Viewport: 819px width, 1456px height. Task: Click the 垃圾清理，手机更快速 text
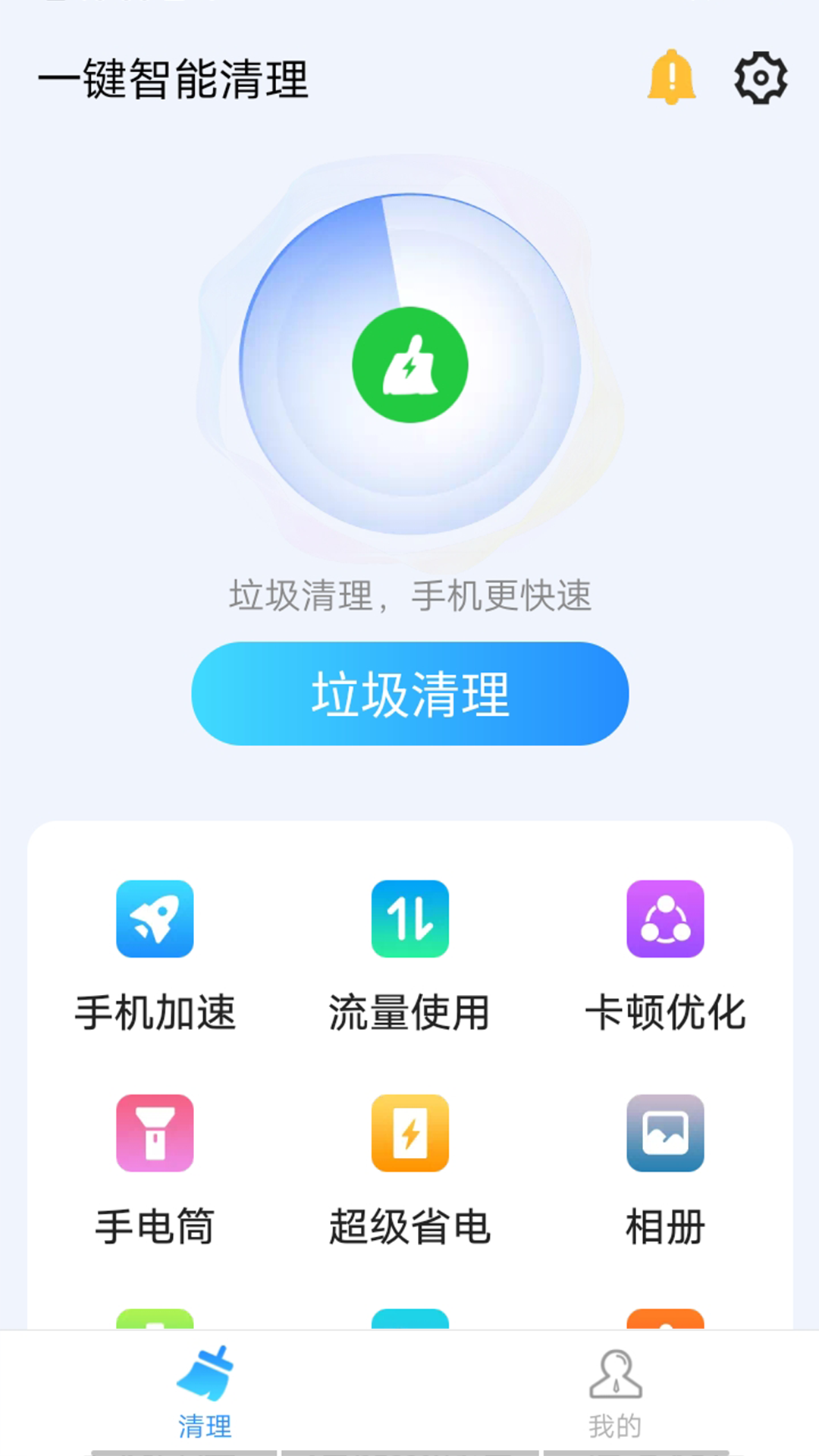[x=409, y=597]
